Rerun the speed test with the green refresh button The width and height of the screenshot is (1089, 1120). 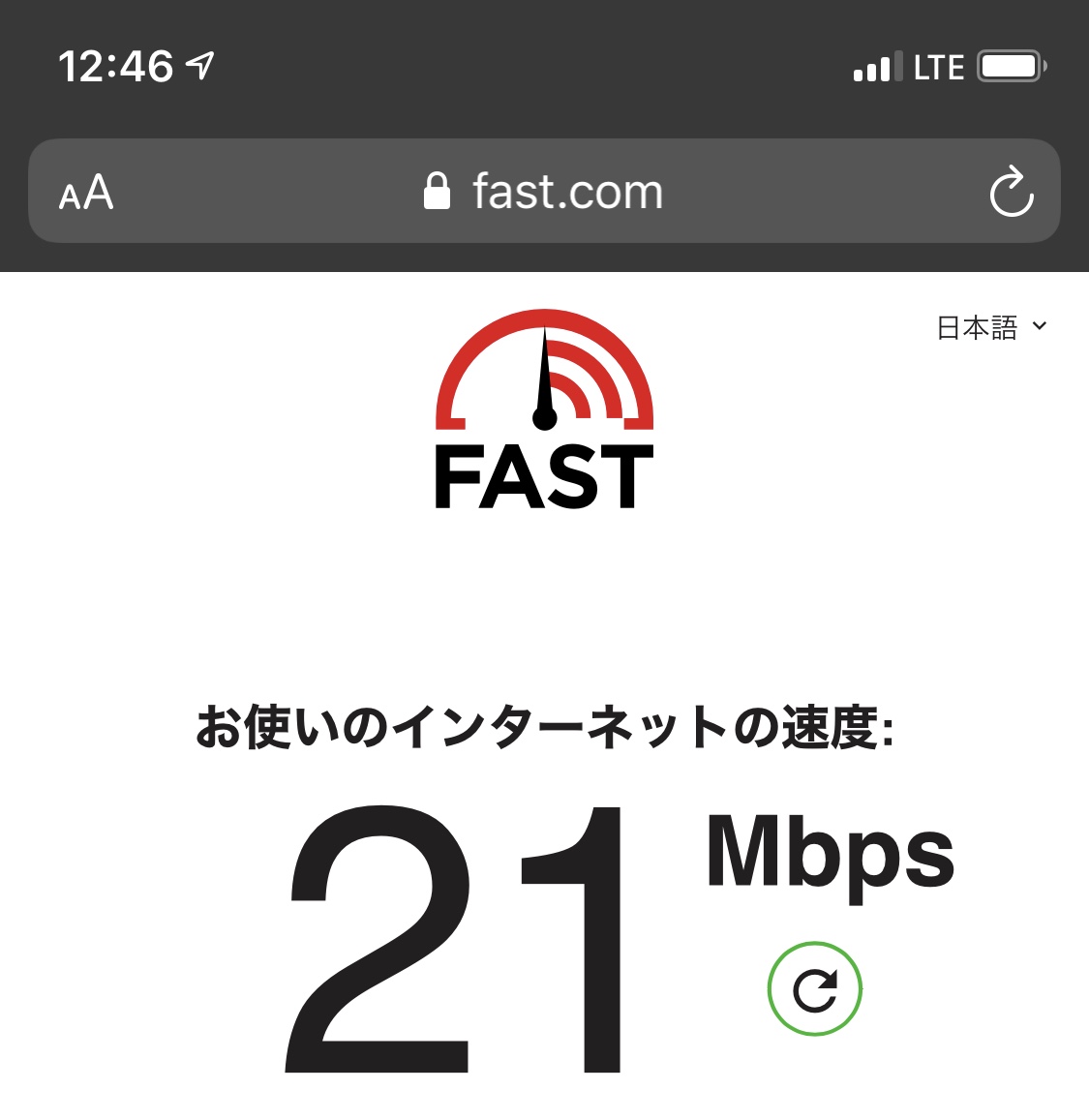coord(814,989)
